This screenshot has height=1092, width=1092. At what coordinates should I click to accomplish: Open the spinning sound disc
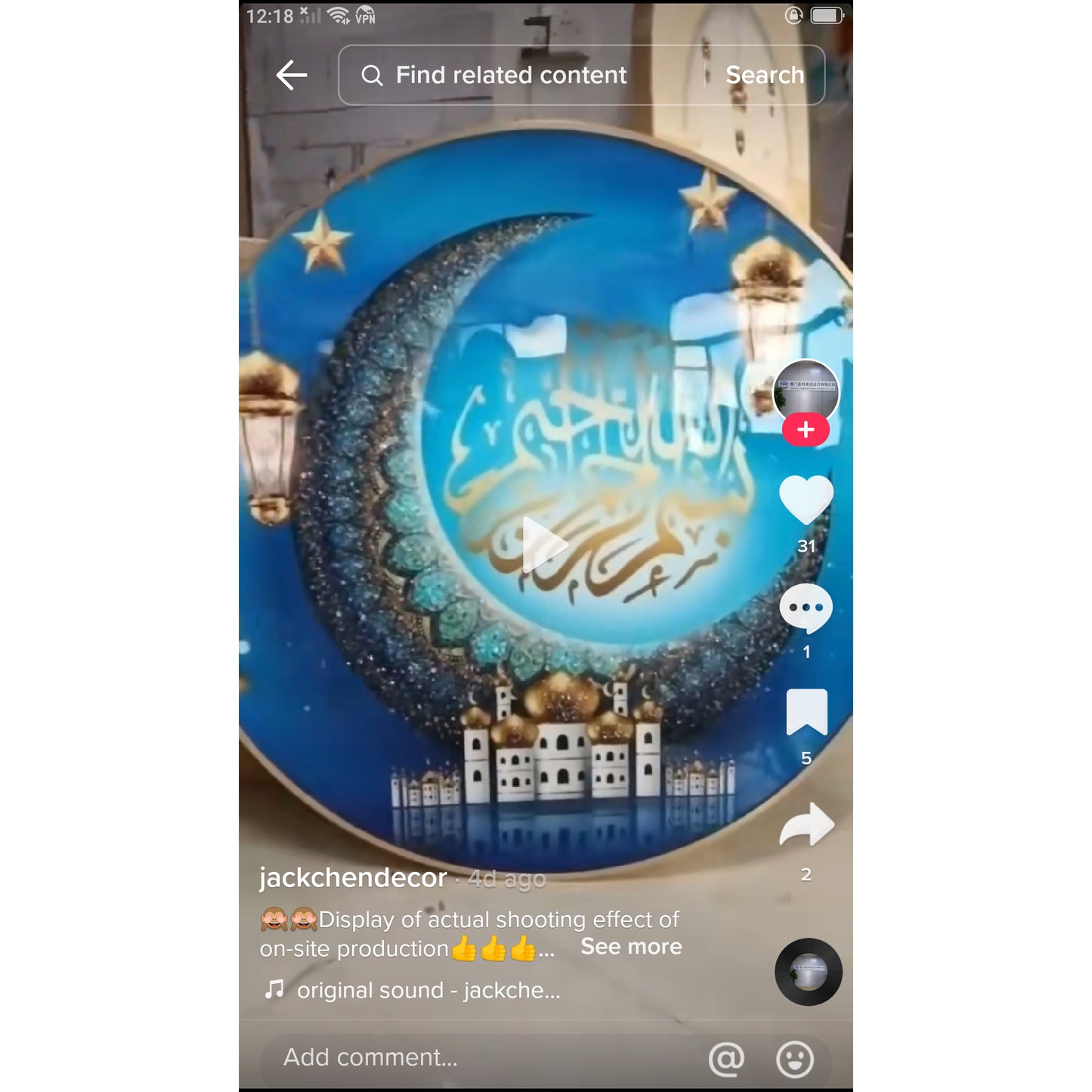(x=808, y=972)
